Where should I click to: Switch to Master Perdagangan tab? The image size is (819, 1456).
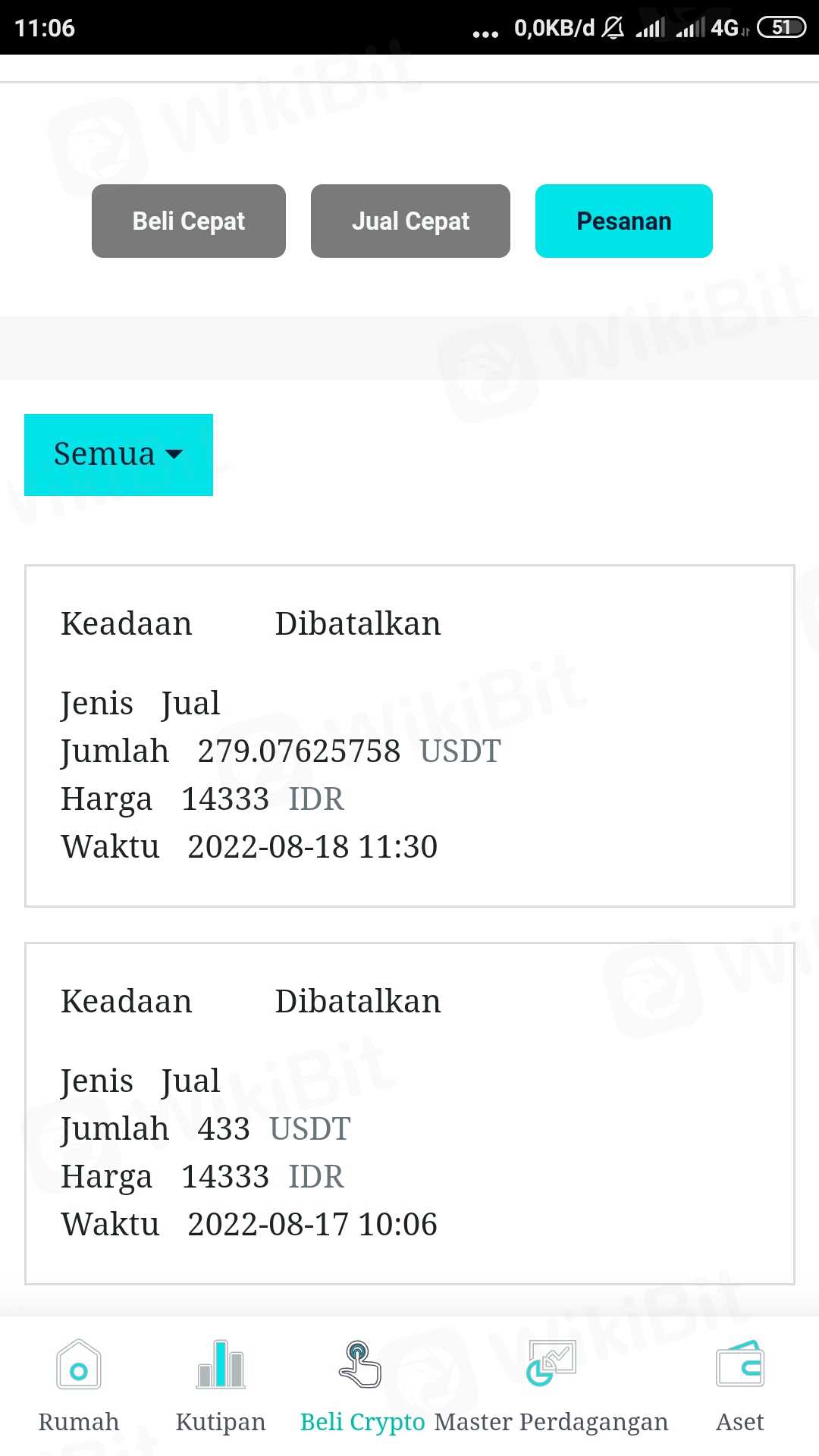tap(551, 1385)
